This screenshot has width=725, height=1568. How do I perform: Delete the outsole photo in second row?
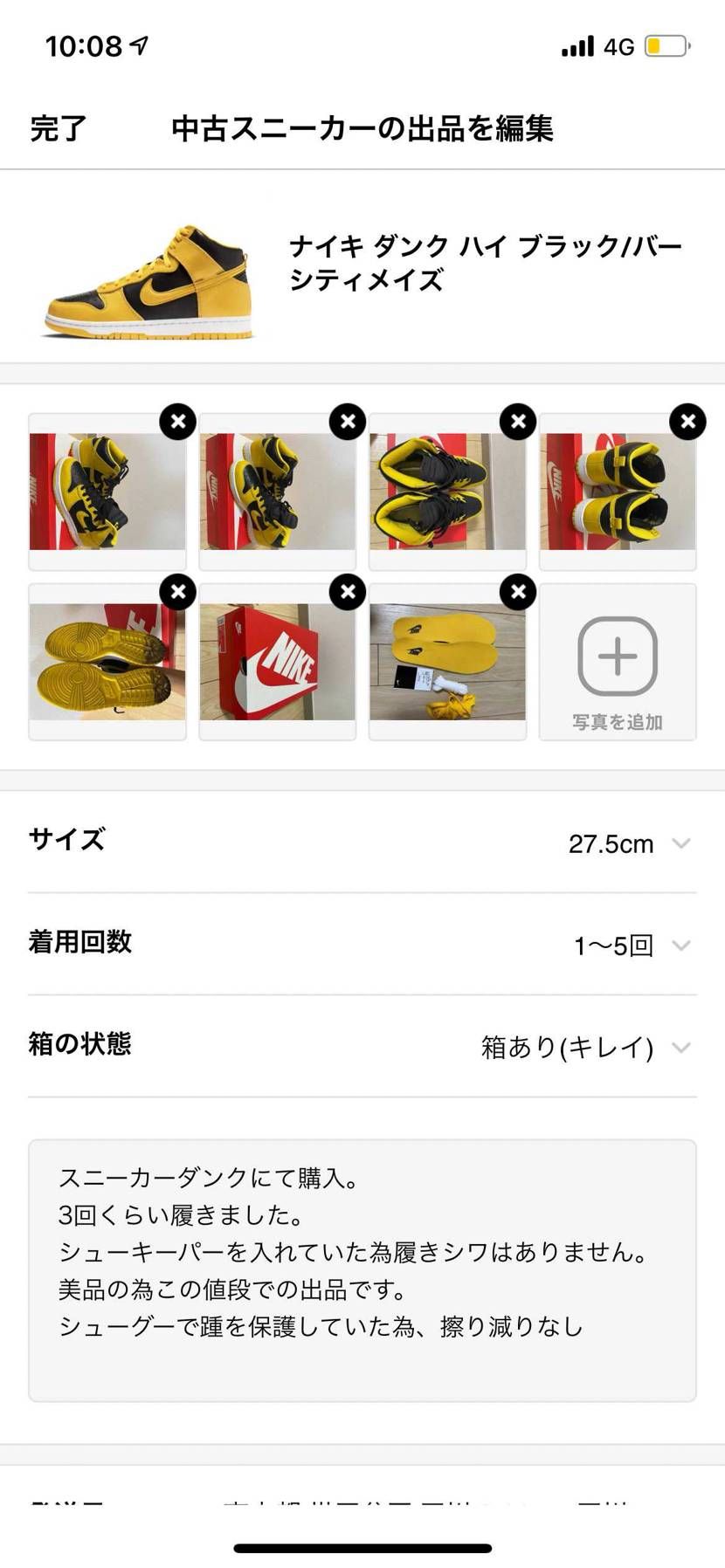178,592
